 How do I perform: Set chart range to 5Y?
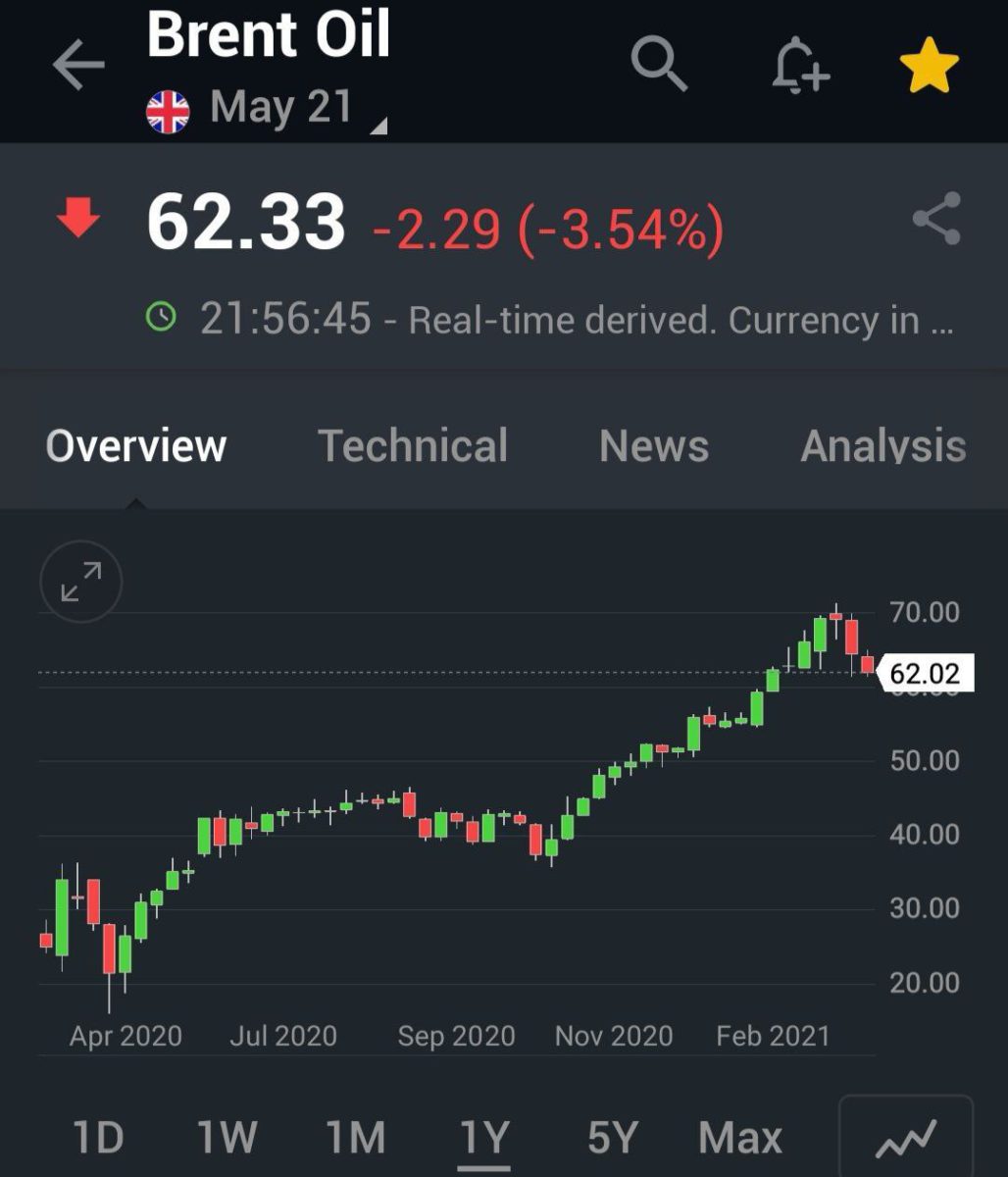click(x=612, y=1138)
